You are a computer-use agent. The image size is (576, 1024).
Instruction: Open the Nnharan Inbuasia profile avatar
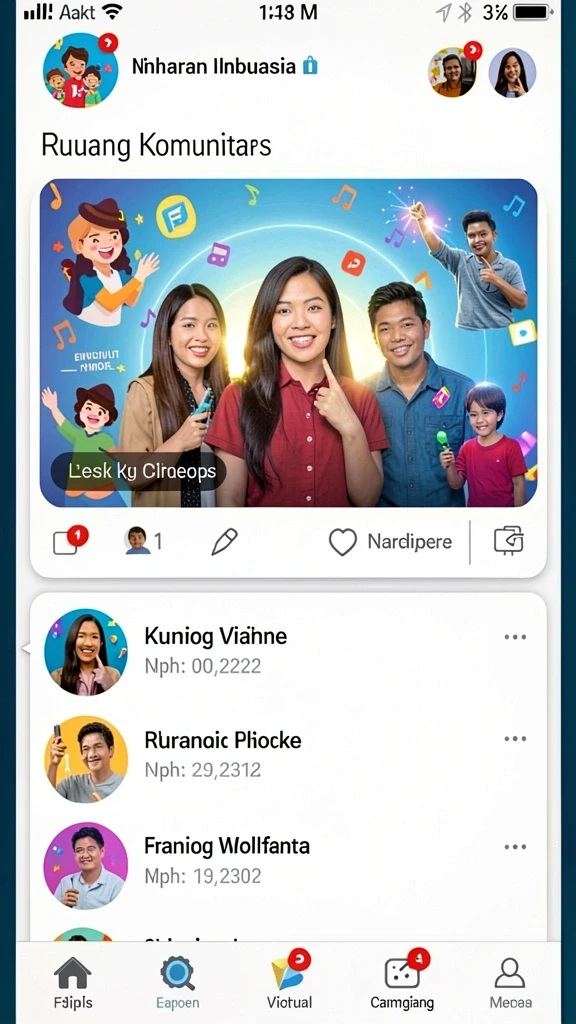tap(80, 70)
